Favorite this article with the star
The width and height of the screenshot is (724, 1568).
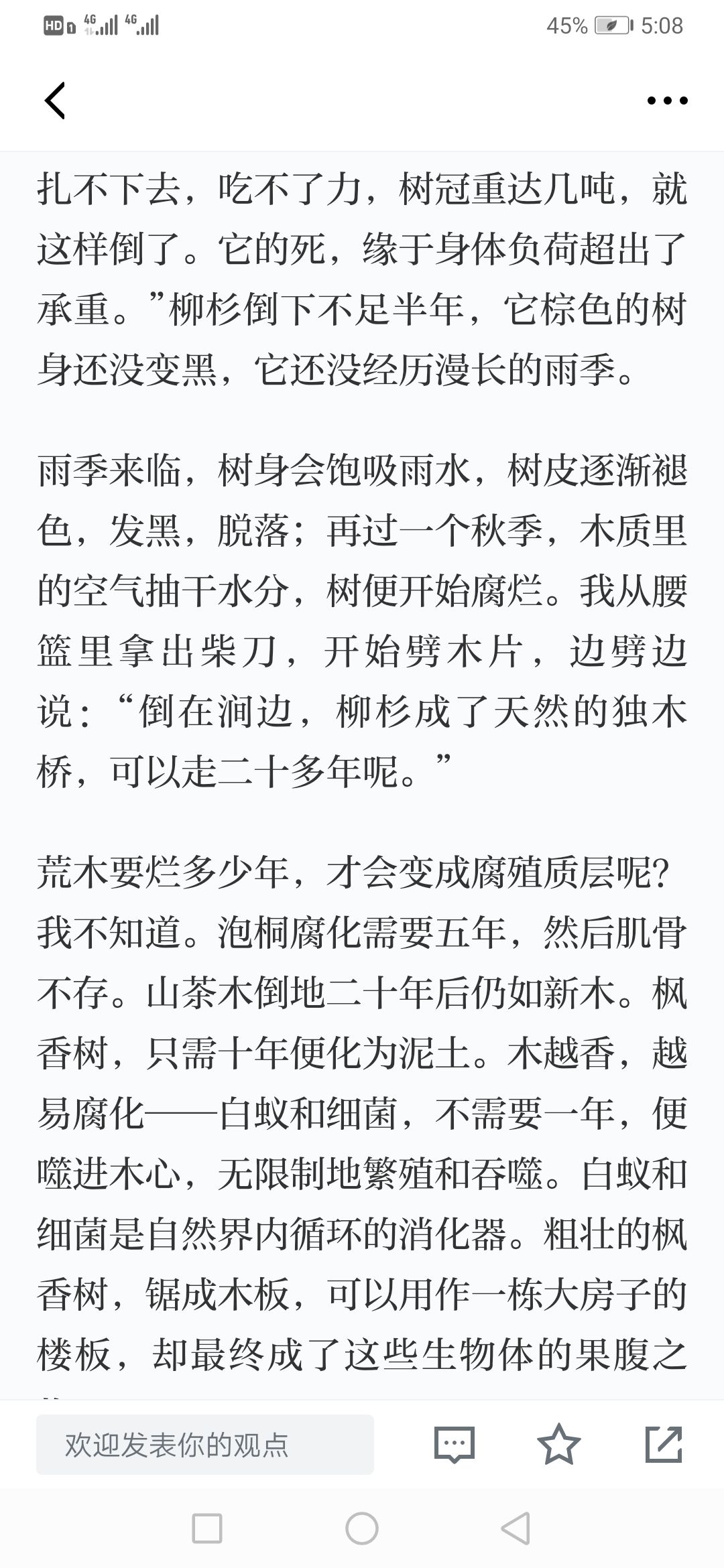tap(559, 1445)
